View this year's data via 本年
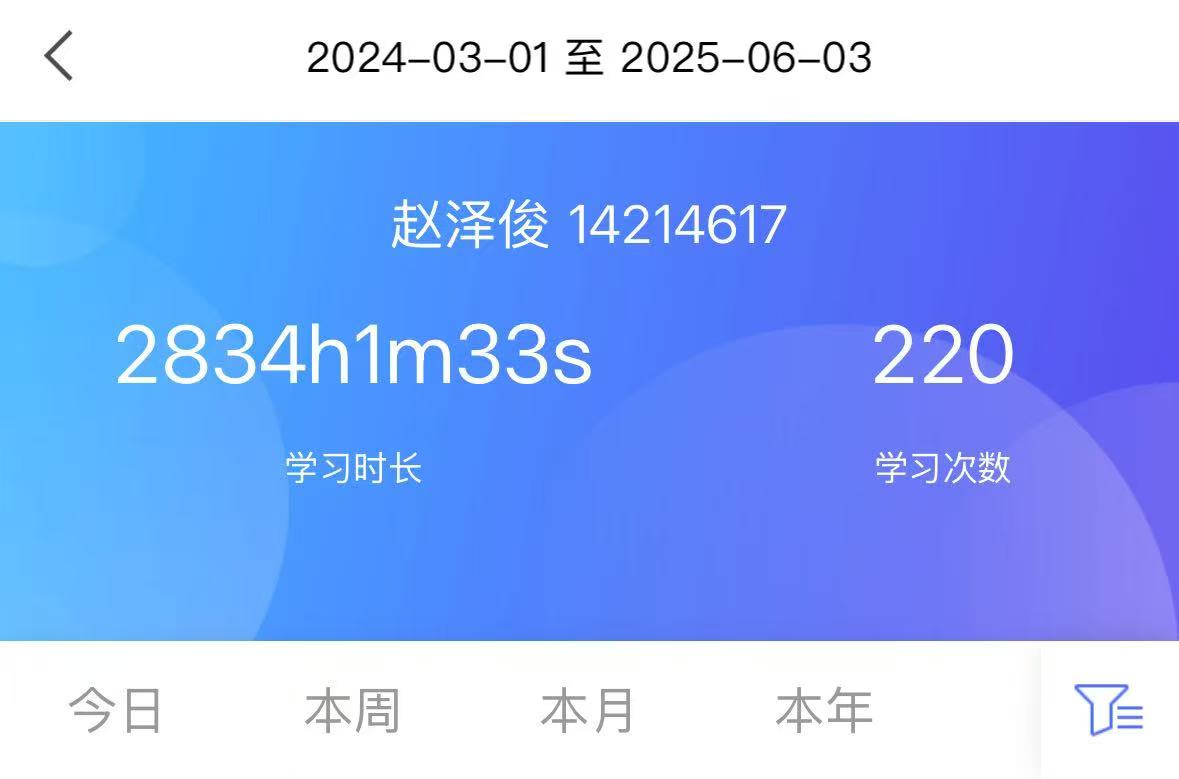 (x=824, y=711)
